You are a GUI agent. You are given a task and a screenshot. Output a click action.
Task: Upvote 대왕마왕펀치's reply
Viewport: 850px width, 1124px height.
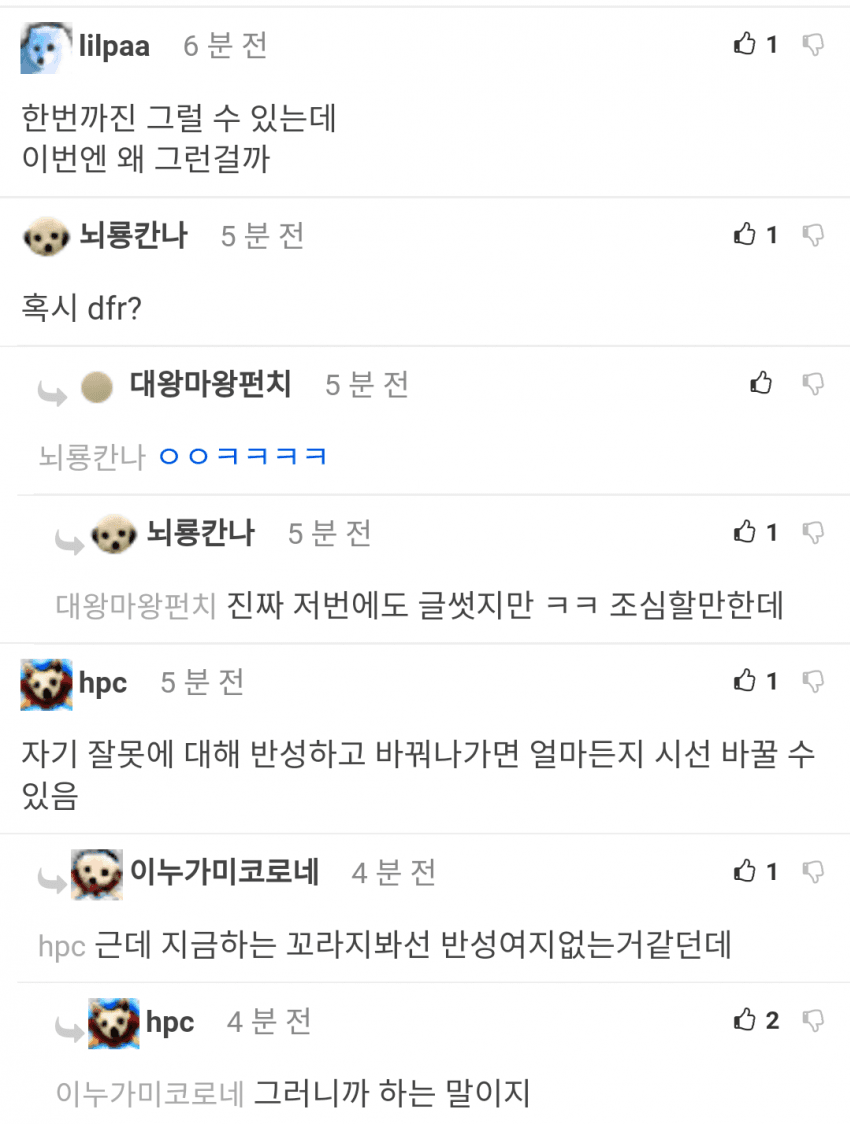pyautogui.click(x=761, y=382)
